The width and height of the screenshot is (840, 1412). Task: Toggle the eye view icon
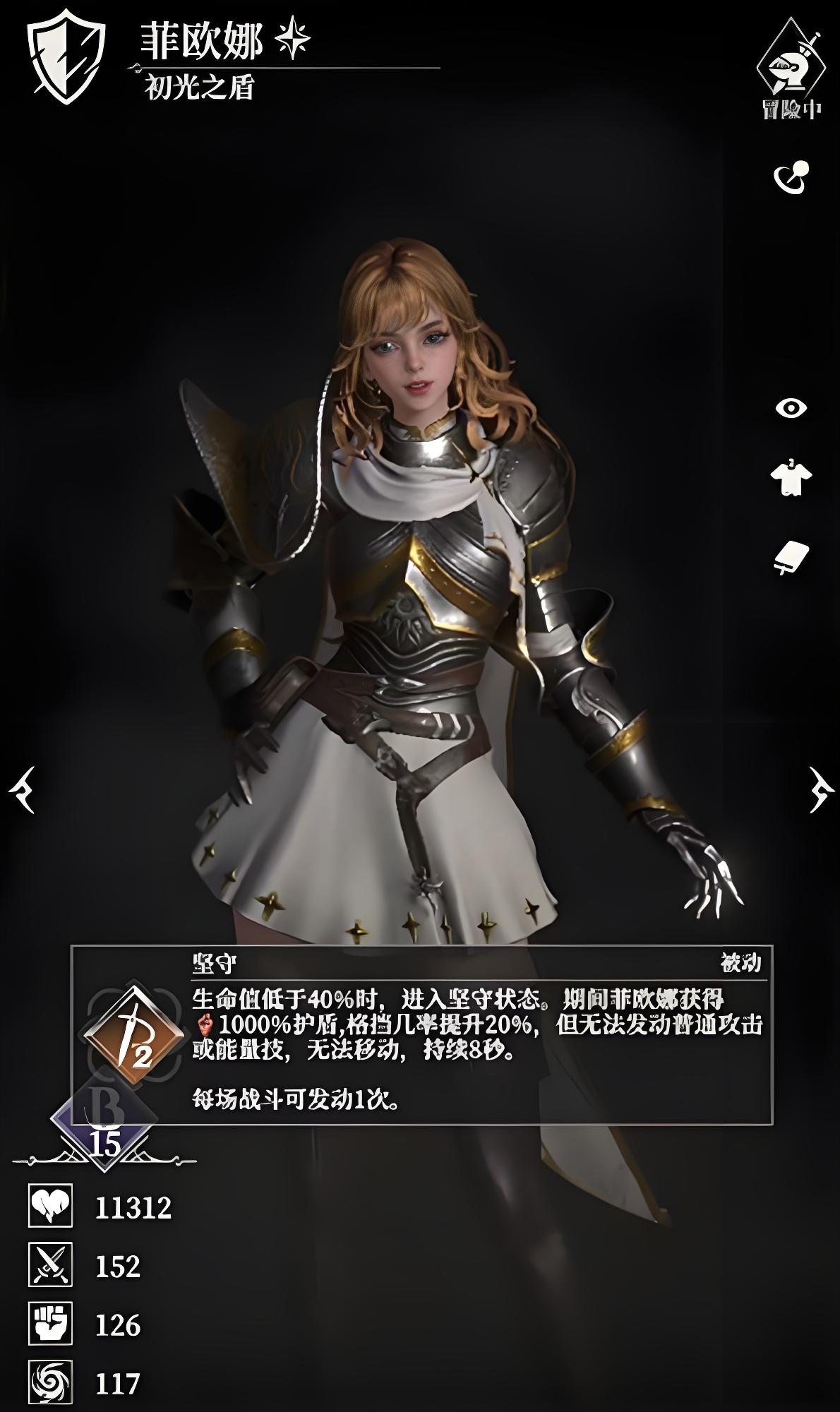791,408
